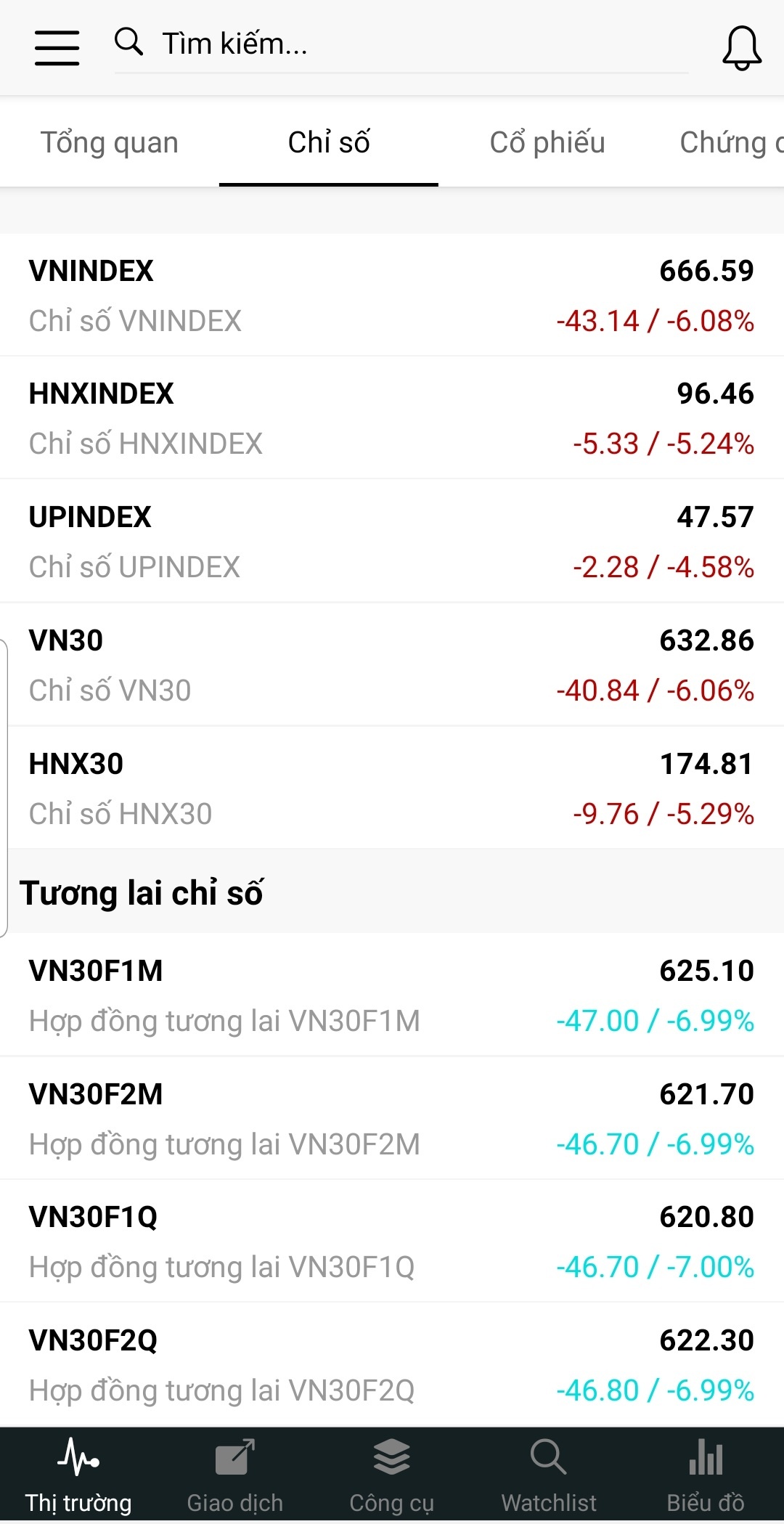Image resolution: width=784 pixels, height=1524 pixels.
Task: View VNINDEX index details
Action: coord(392,294)
